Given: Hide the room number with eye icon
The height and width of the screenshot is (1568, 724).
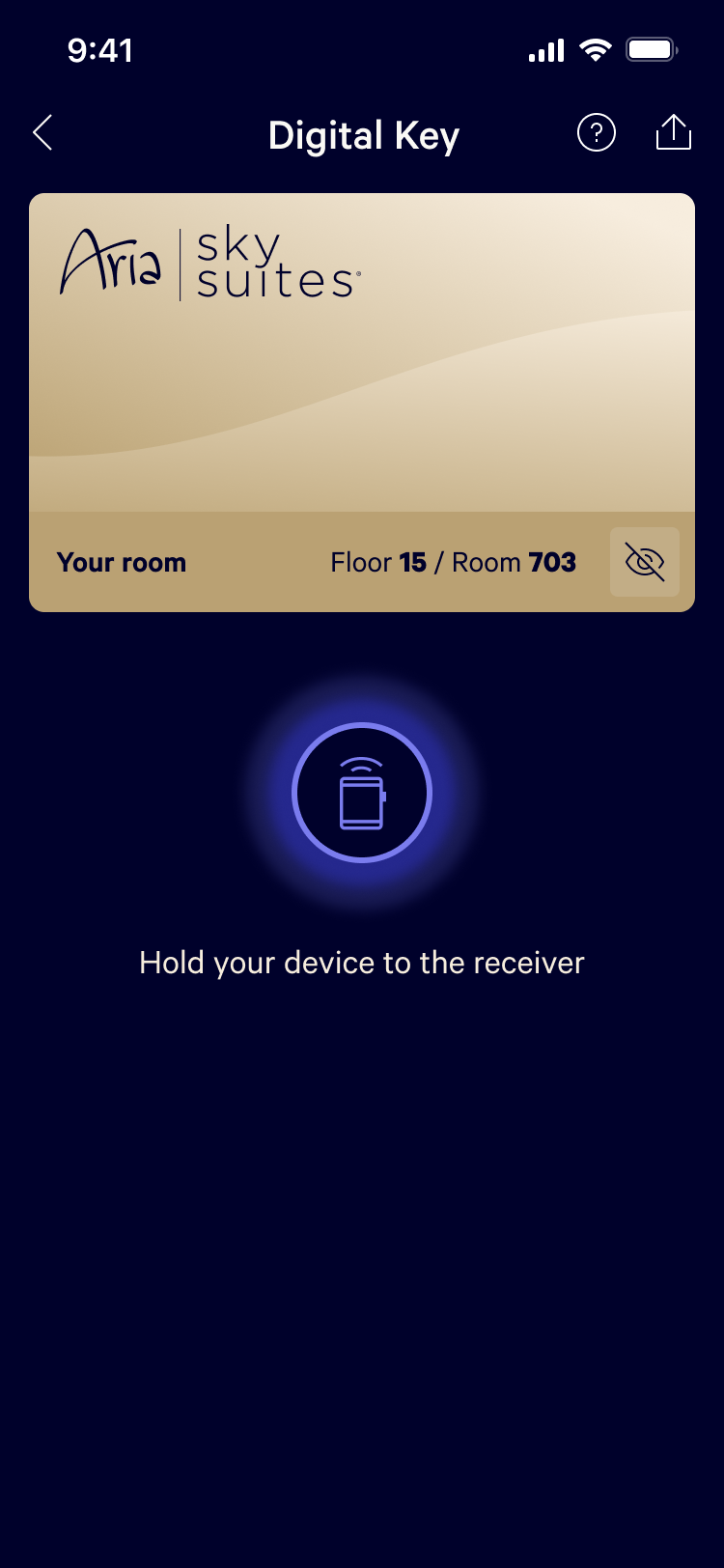Looking at the screenshot, I should click(645, 562).
